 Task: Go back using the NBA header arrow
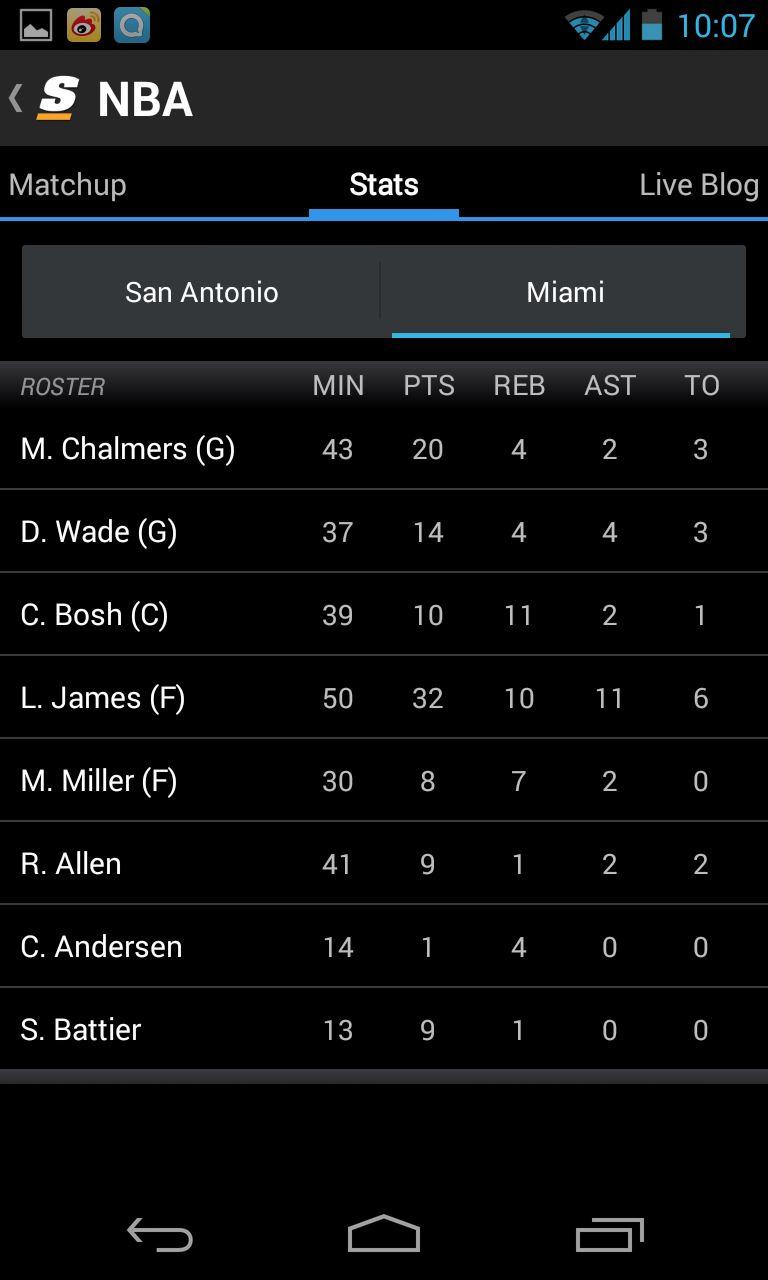(x=18, y=98)
